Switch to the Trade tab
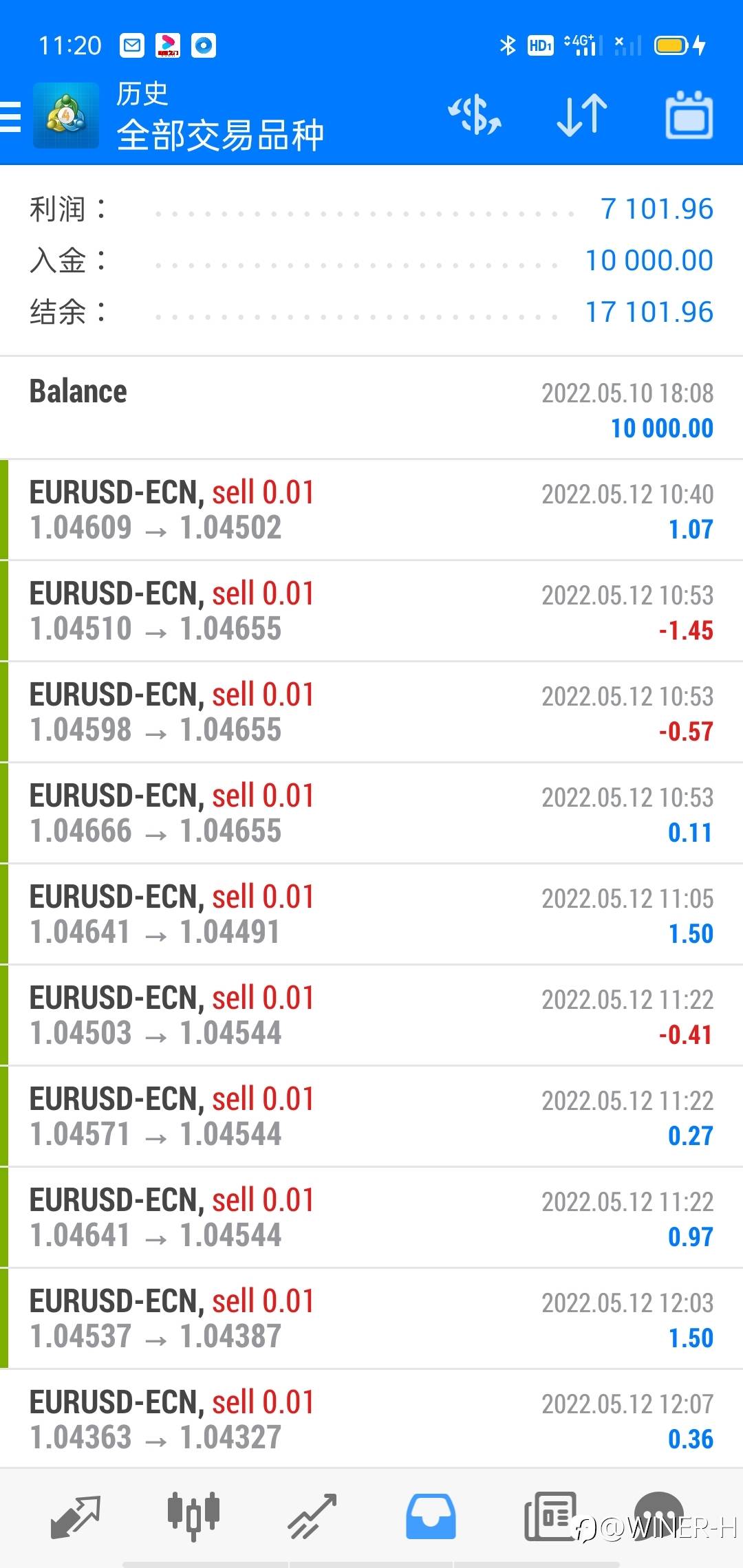743x1568 pixels. (312, 1516)
